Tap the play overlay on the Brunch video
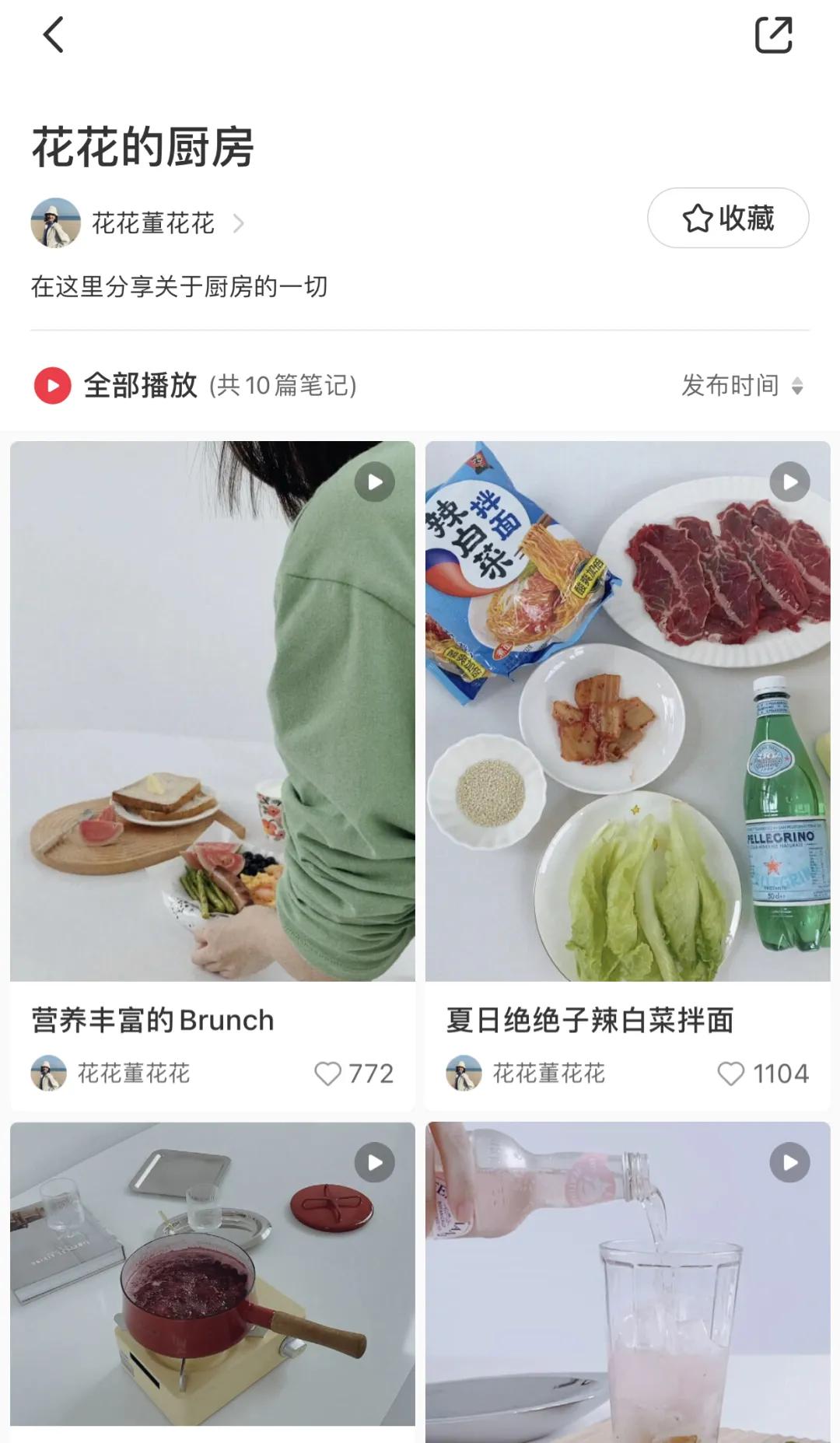 376,482
